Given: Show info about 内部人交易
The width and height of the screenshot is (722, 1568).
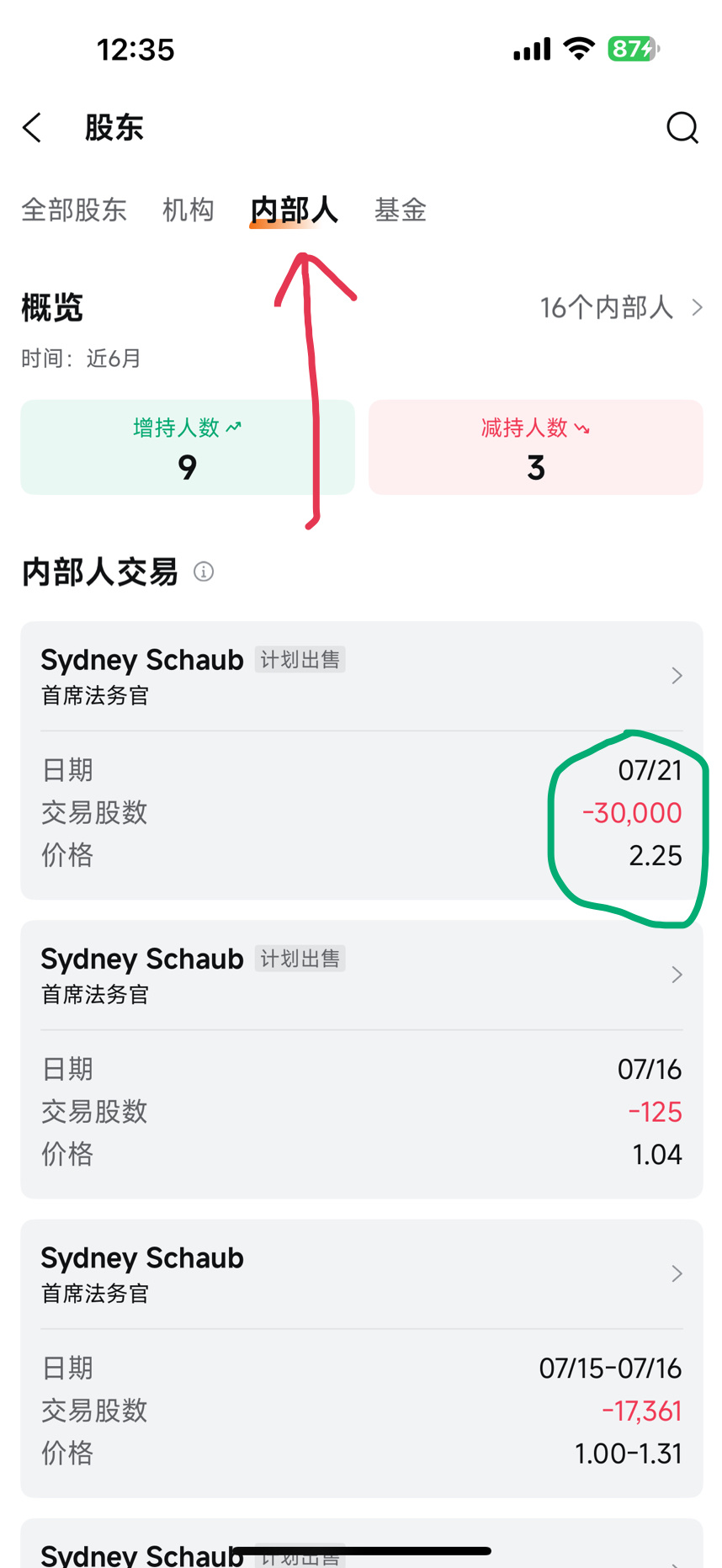Looking at the screenshot, I should coord(204,572).
